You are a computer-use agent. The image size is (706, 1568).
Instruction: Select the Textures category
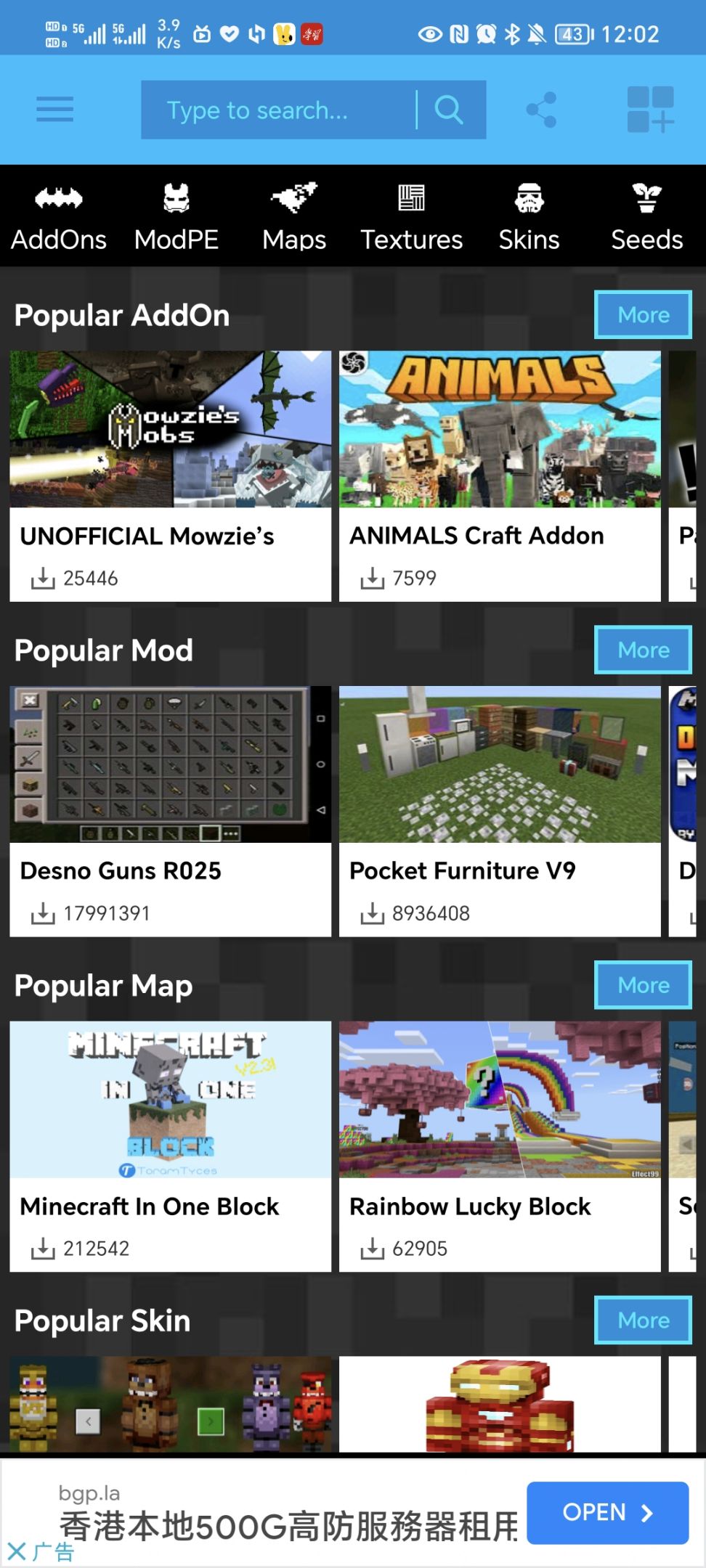tap(412, 216)
